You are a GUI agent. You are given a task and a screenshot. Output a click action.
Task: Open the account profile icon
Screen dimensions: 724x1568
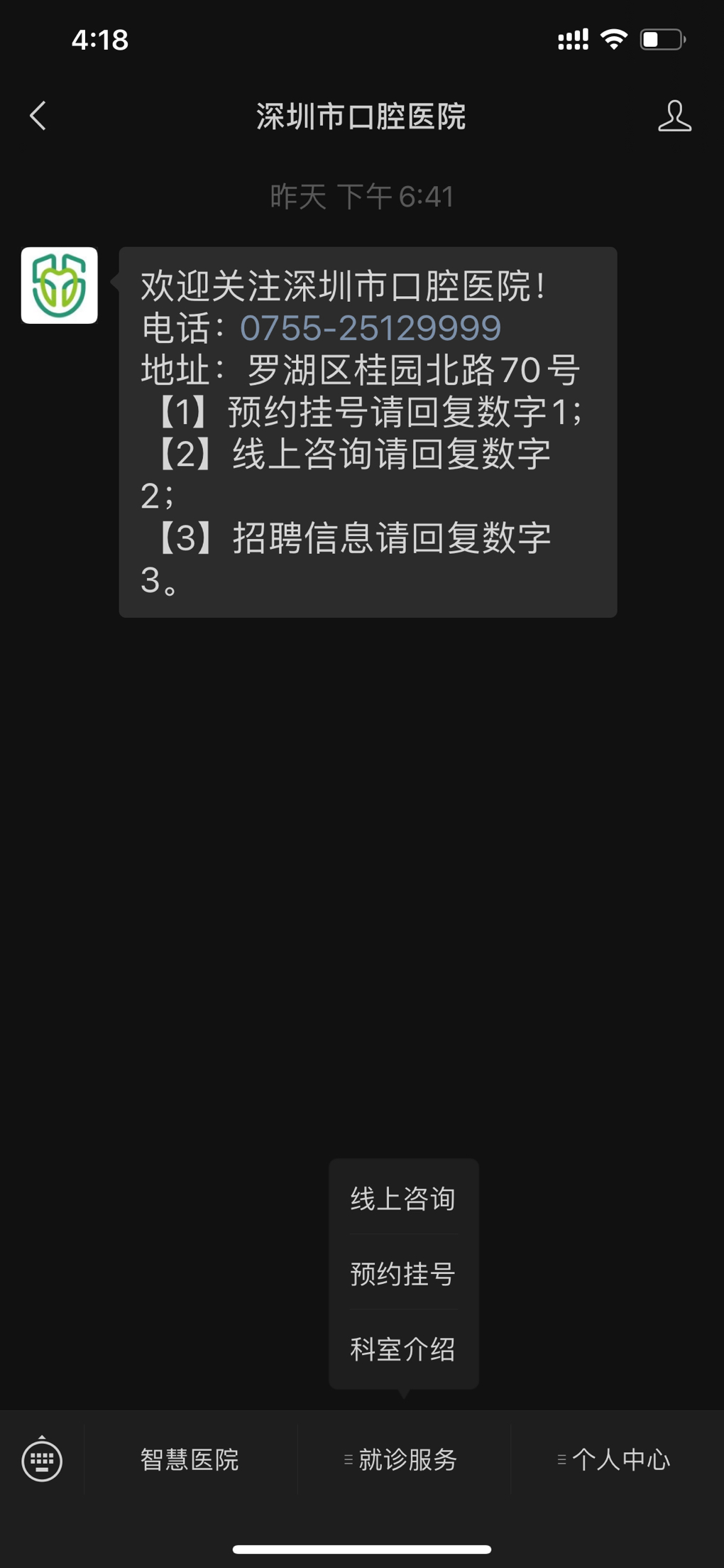point(674,116)
